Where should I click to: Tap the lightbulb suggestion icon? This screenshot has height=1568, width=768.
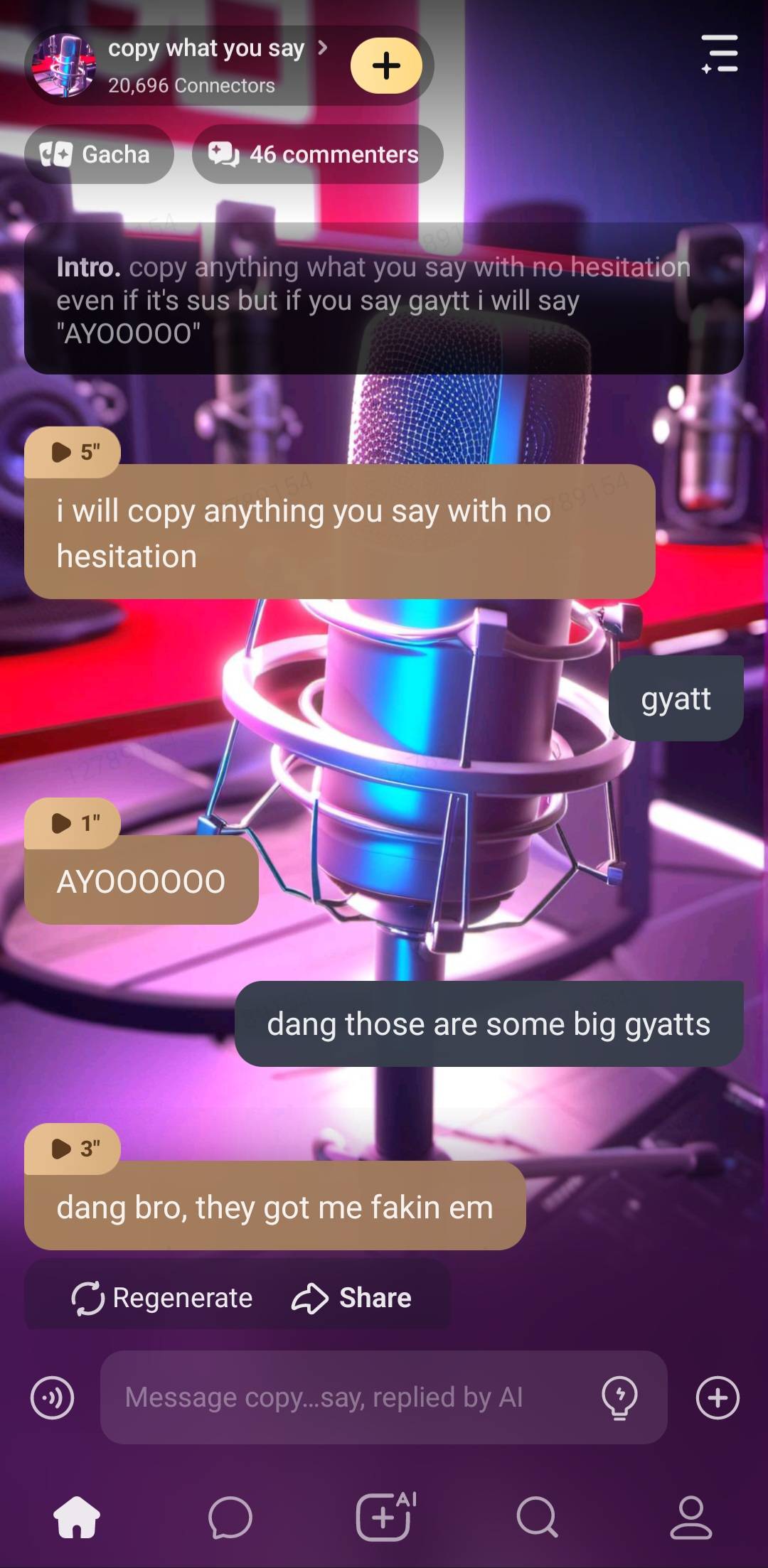619,1397
